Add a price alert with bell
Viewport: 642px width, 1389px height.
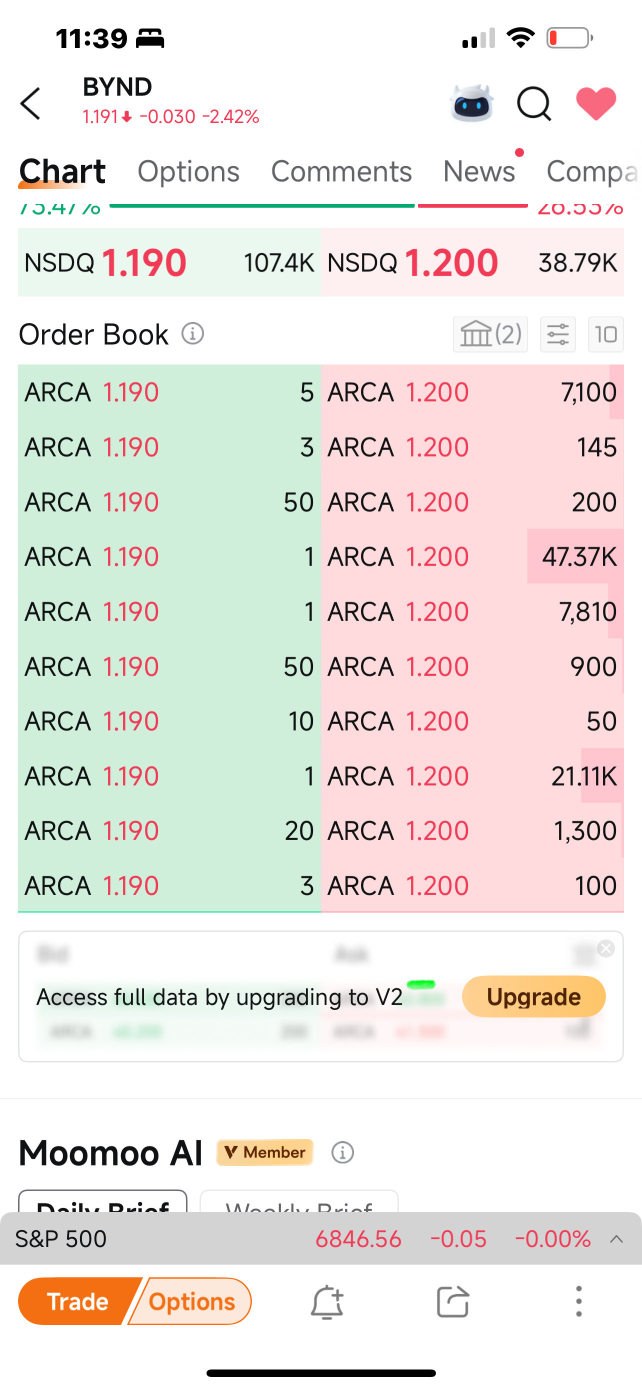coord(327,1302)
